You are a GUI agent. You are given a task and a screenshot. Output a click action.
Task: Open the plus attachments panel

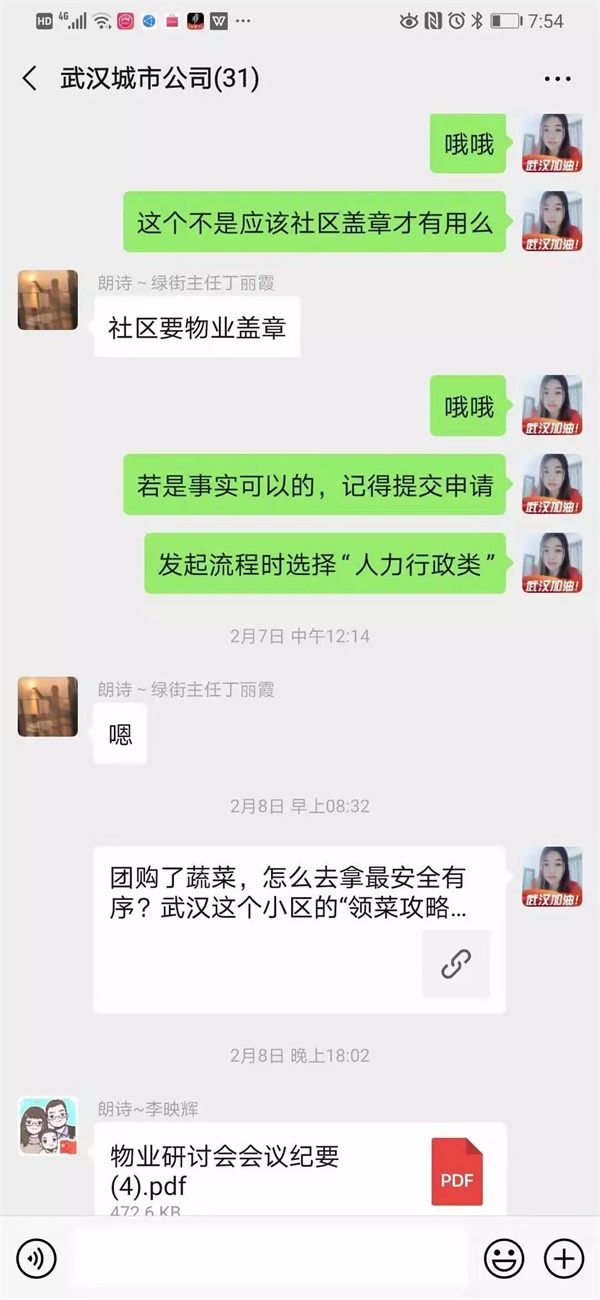point(563,1258)
